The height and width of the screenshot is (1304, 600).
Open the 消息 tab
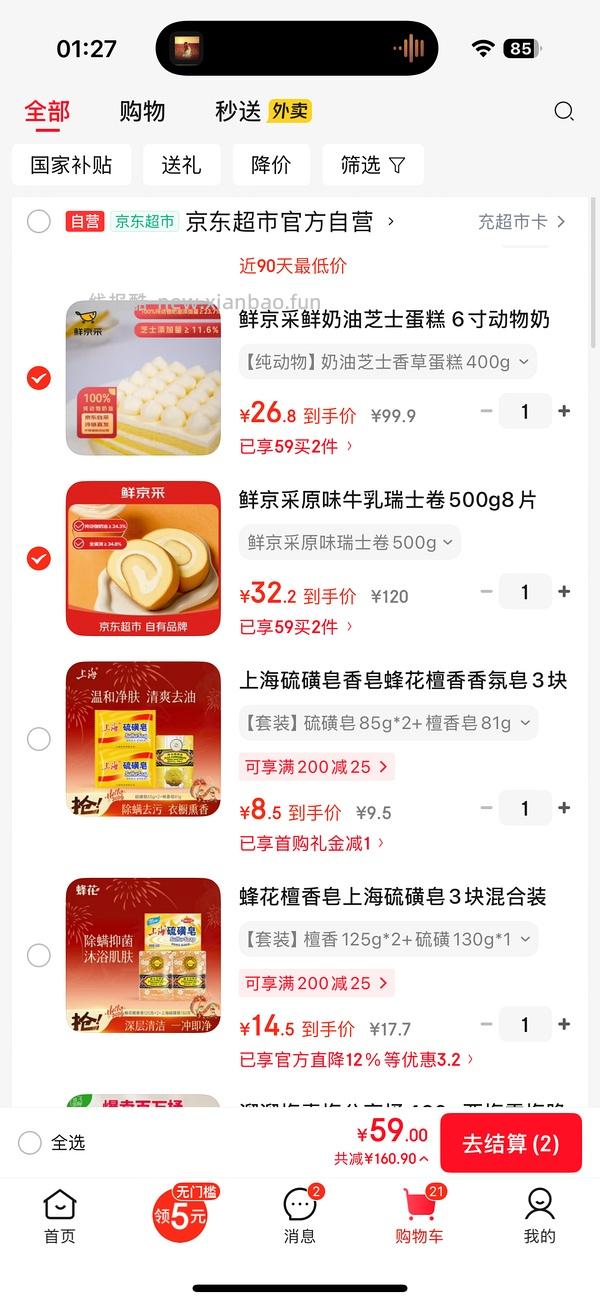point(300,1215)
